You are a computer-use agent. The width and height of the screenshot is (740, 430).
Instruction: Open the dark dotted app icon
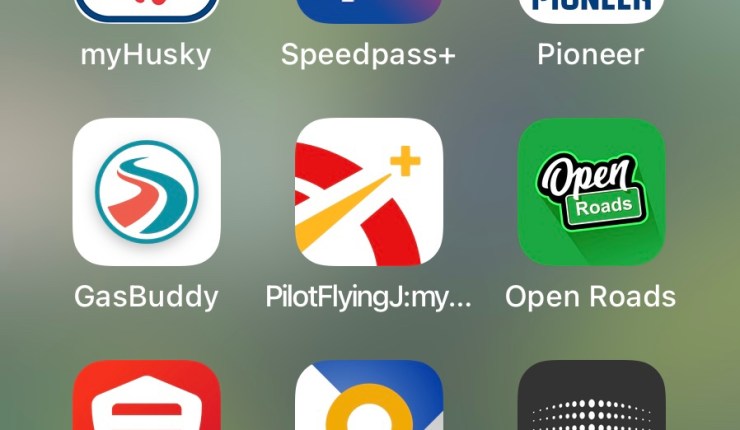[x=590, y=398]
